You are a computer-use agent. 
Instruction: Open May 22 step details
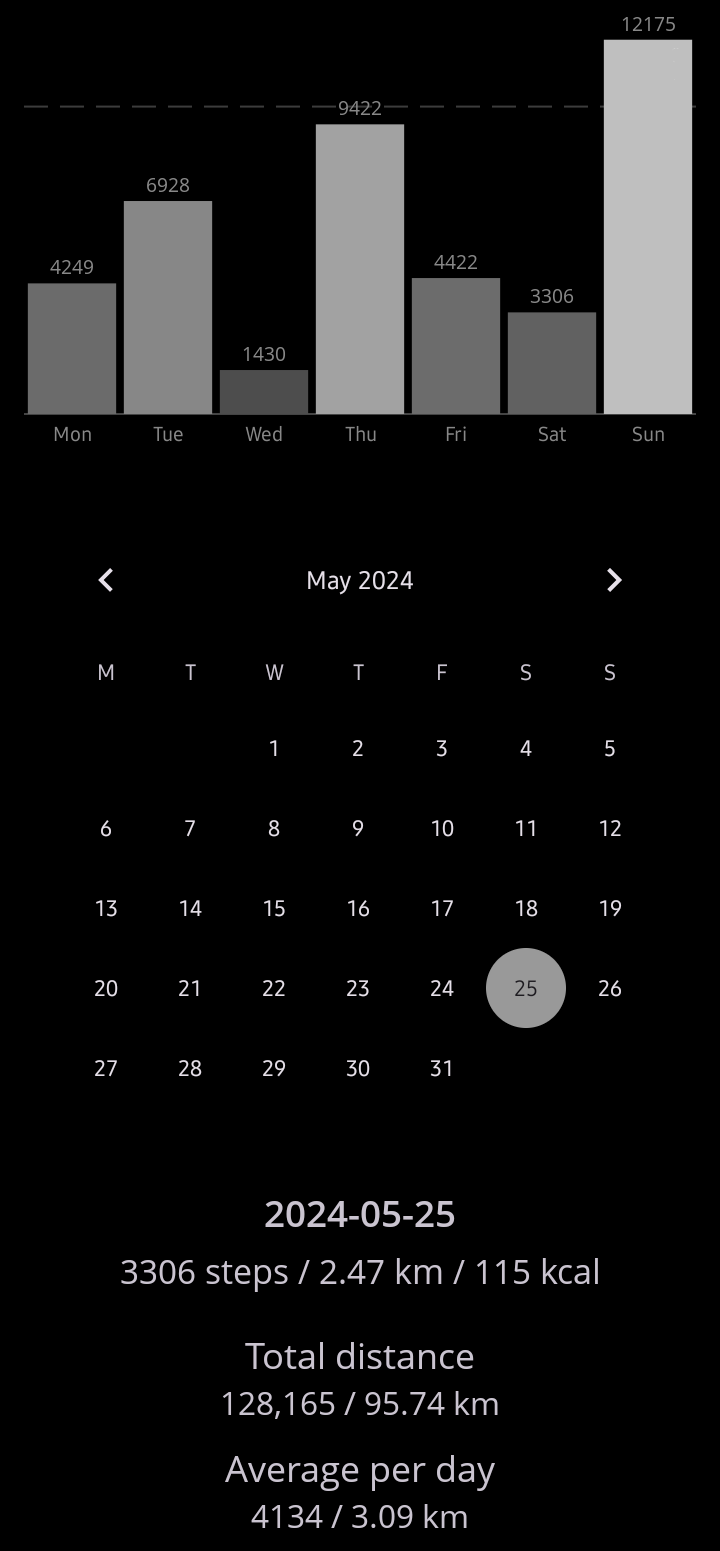pyautogui.click(x=274, y=988)
